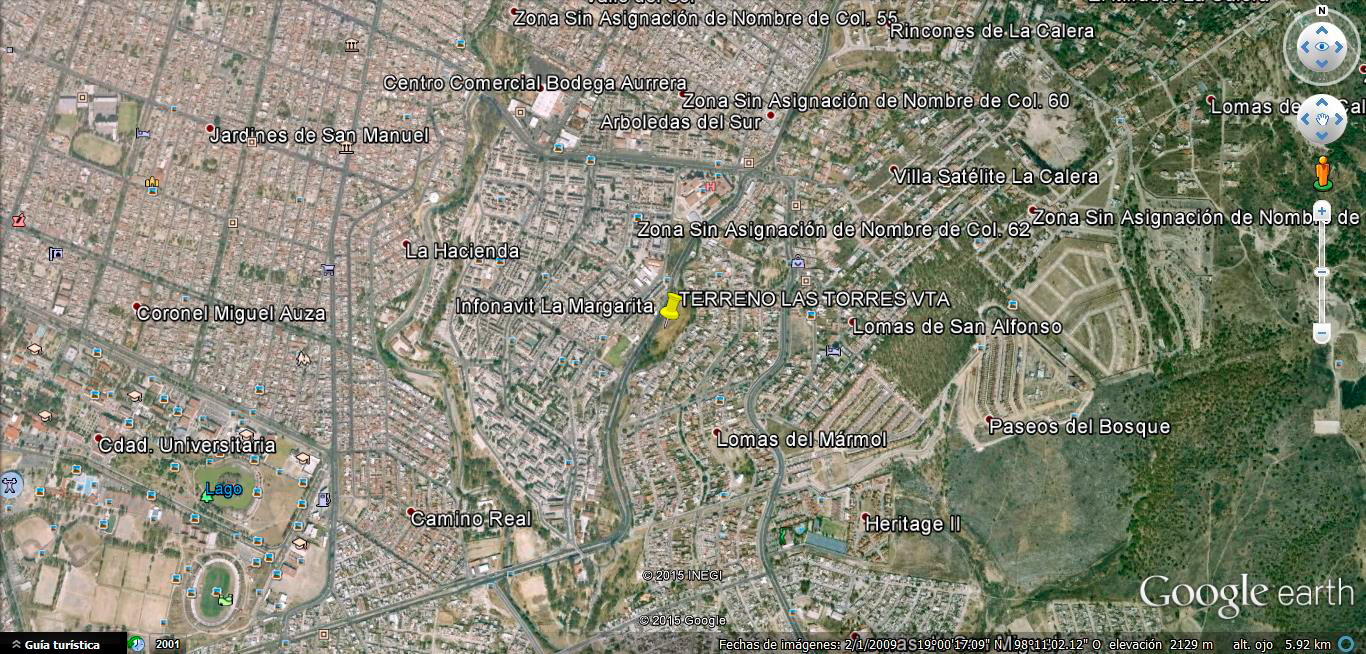This screenshot has height=654, width=1366.
Task: Reset the compass to north with N
Action: (x=1322, y=11)
